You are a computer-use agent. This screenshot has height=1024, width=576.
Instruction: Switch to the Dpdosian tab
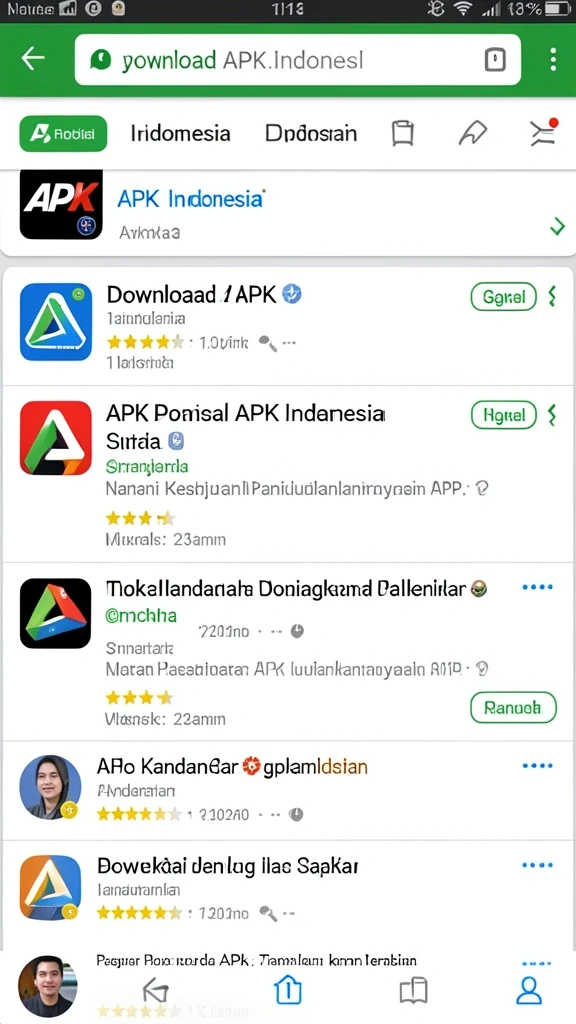pyautogui.click(x=311, y=134)
